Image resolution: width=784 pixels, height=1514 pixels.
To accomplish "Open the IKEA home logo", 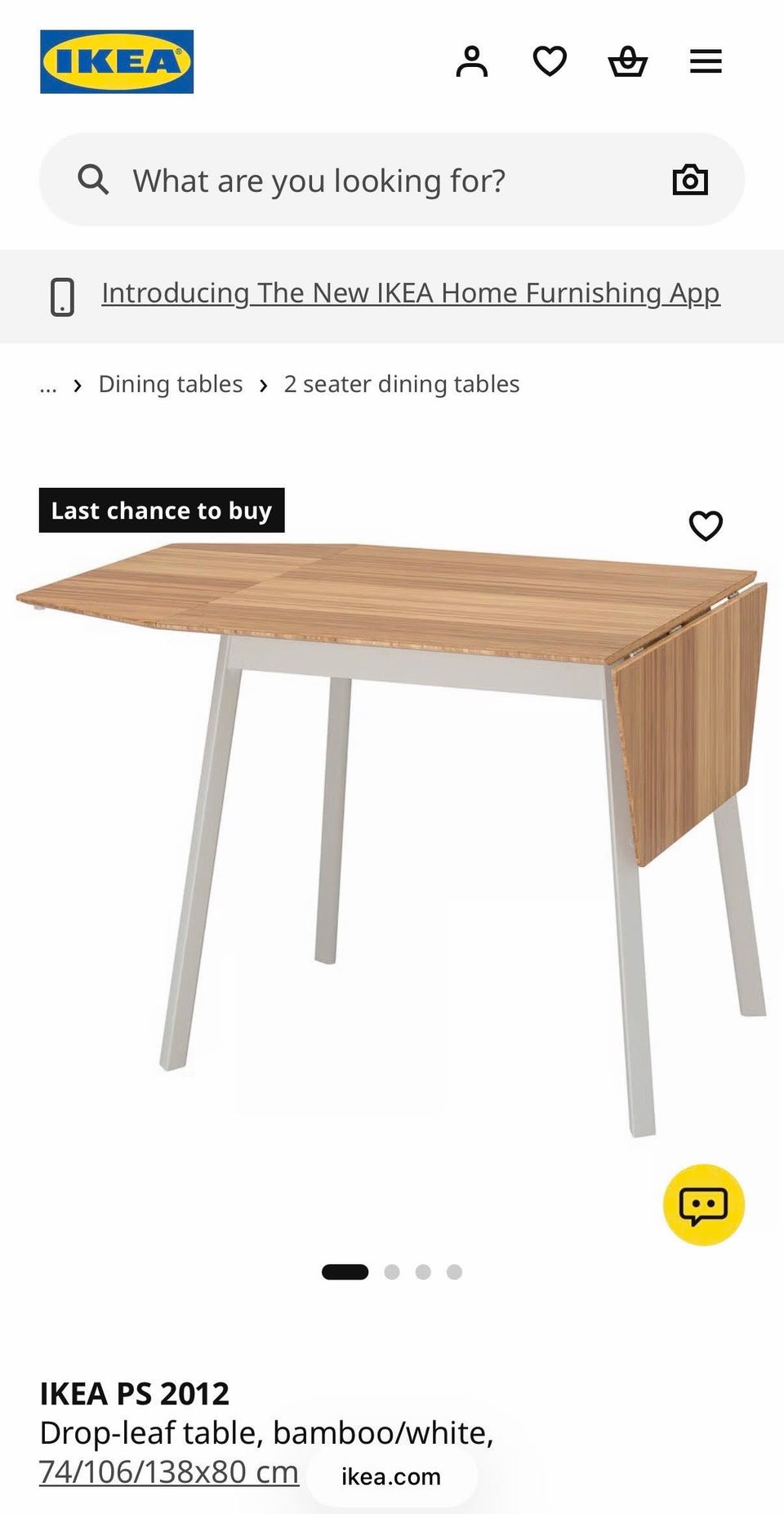I will [117, 62].
